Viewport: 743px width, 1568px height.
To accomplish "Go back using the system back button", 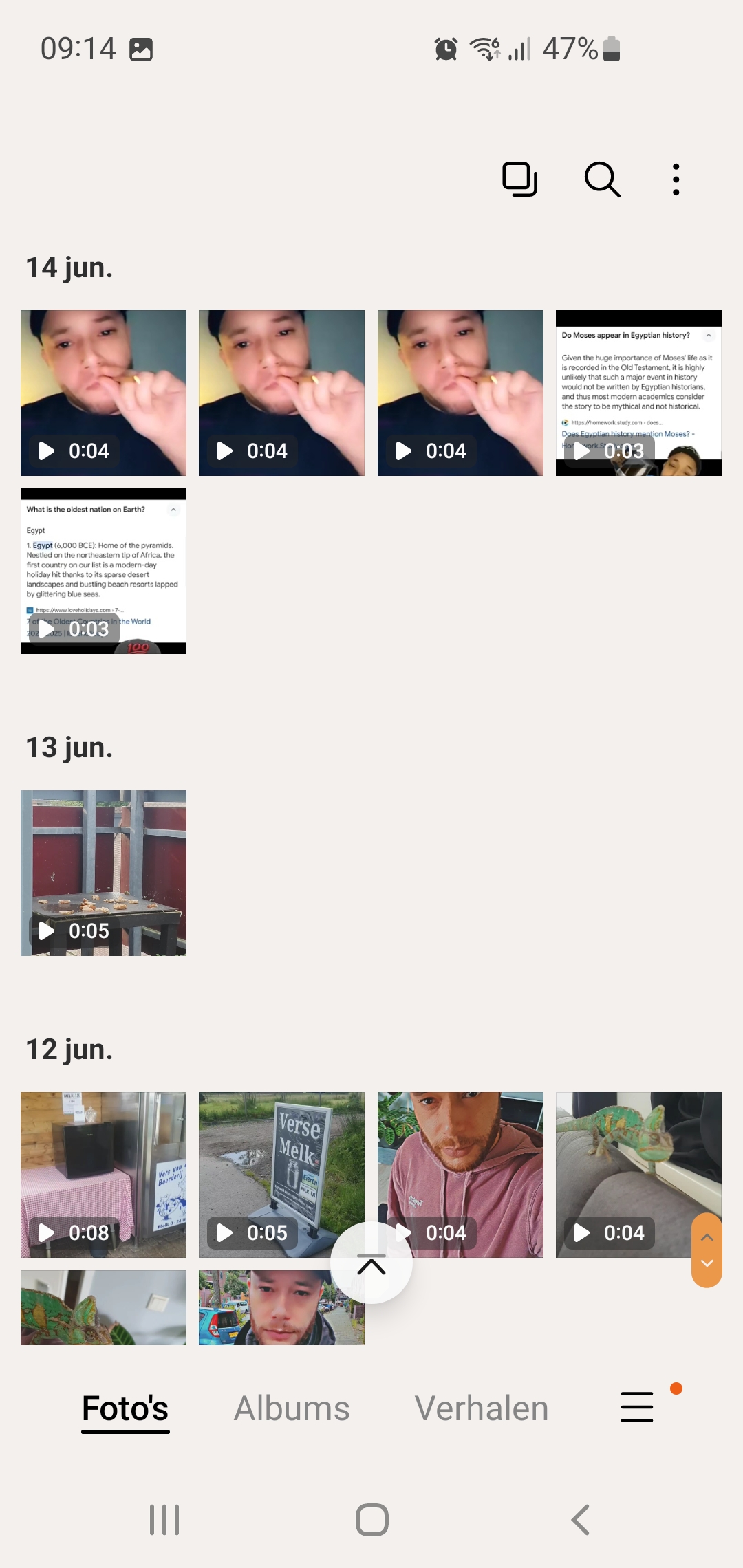I will (x=580, y=1520).
